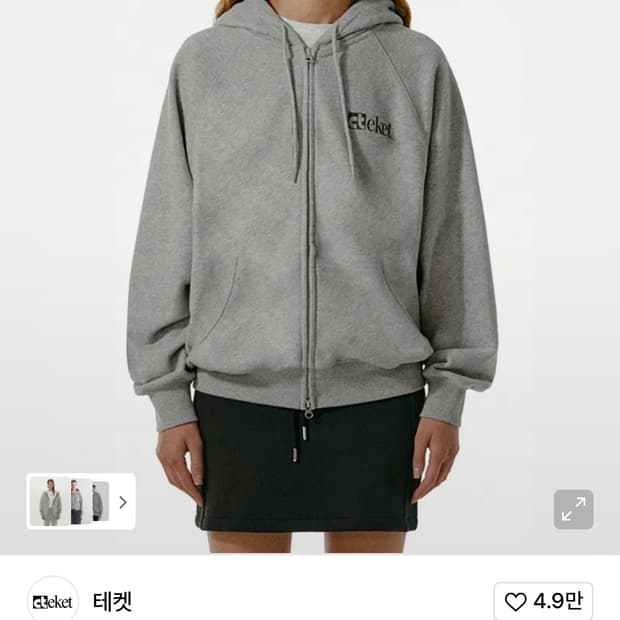Show more product photos with the chevron arrow
This screenshot has width=620, height=620.
point(123,502)
